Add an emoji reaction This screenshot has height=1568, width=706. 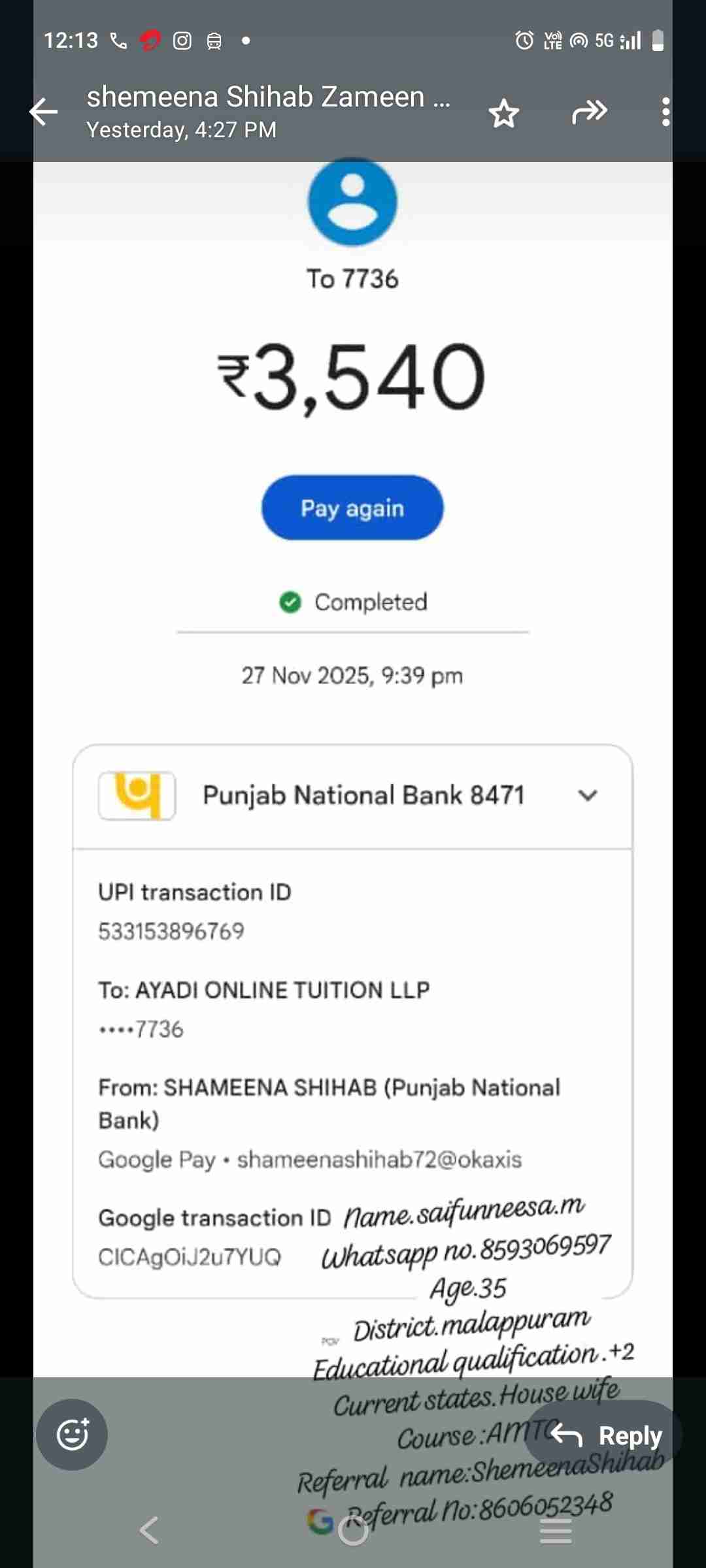72,1435
